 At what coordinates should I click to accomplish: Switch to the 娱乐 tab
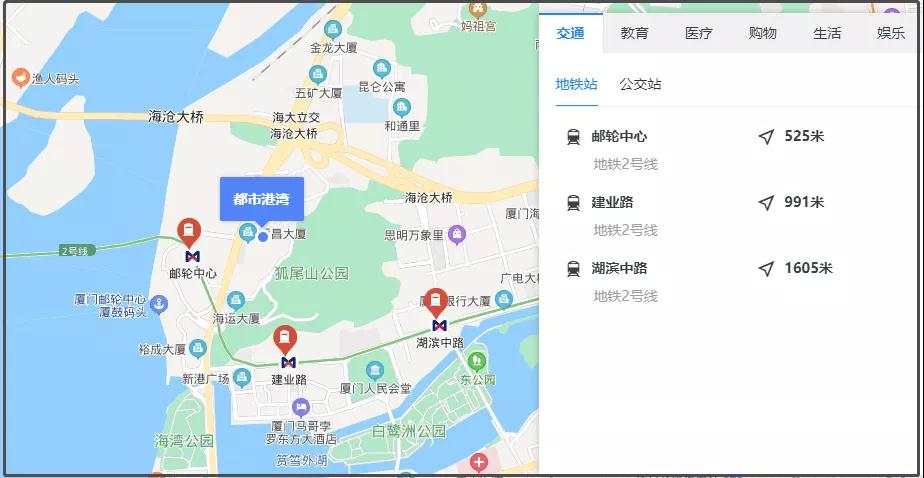tap(890, 33)
